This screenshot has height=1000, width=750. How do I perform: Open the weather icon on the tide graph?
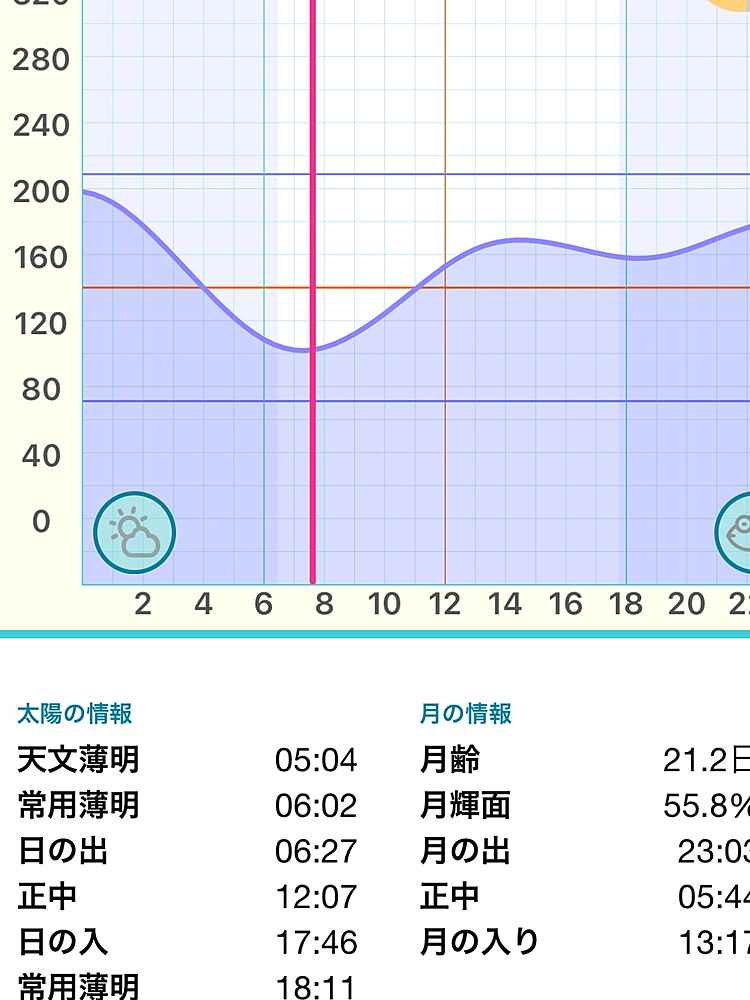click(x=135, y=533)
